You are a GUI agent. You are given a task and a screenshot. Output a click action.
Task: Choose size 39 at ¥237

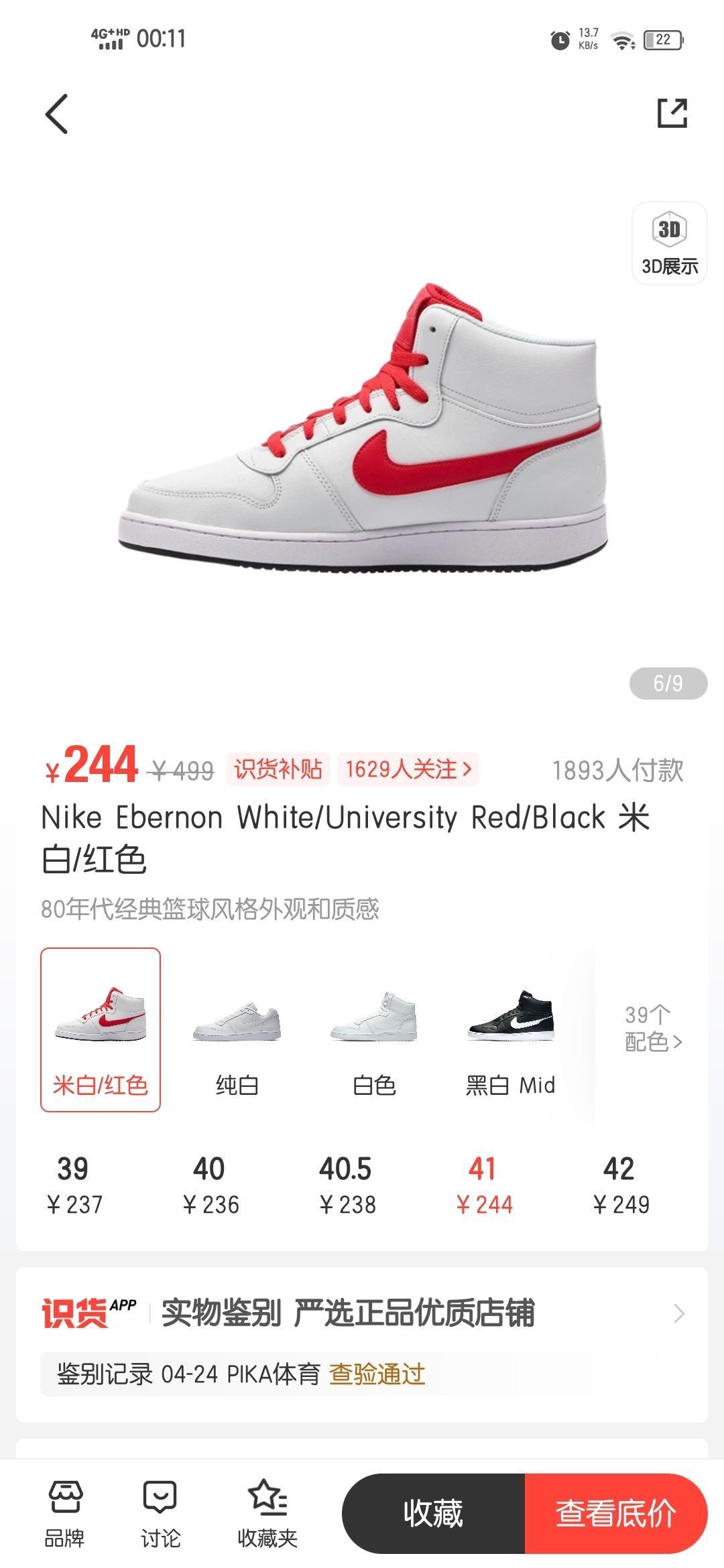tap(74, 1185)
